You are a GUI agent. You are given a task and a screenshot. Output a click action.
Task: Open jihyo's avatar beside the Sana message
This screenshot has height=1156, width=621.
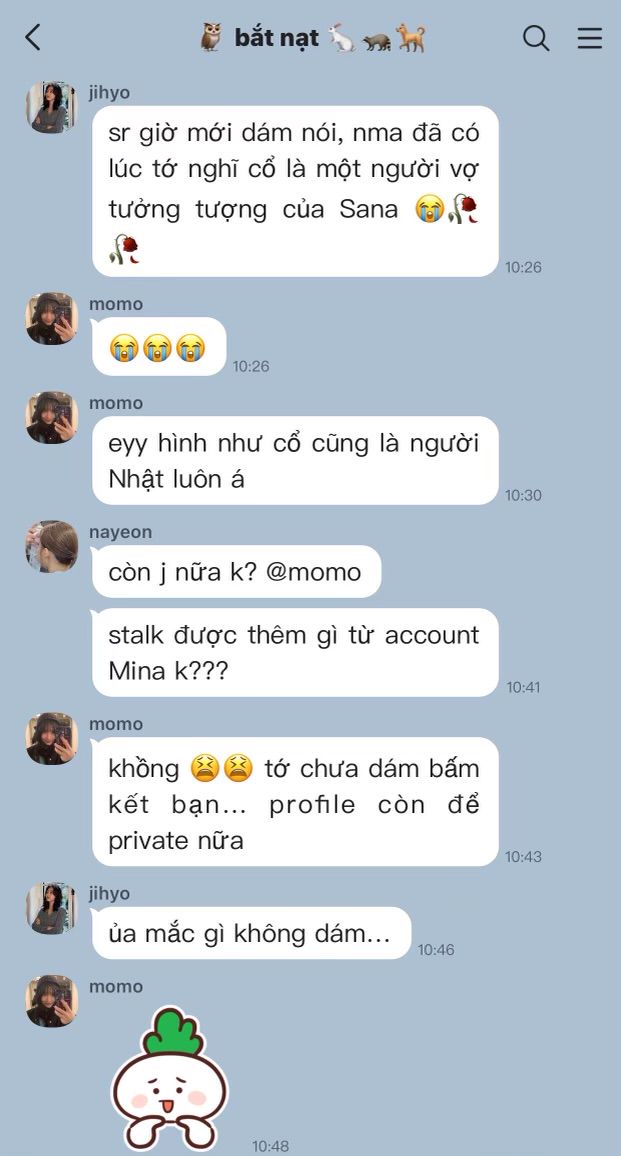(51, 108)
